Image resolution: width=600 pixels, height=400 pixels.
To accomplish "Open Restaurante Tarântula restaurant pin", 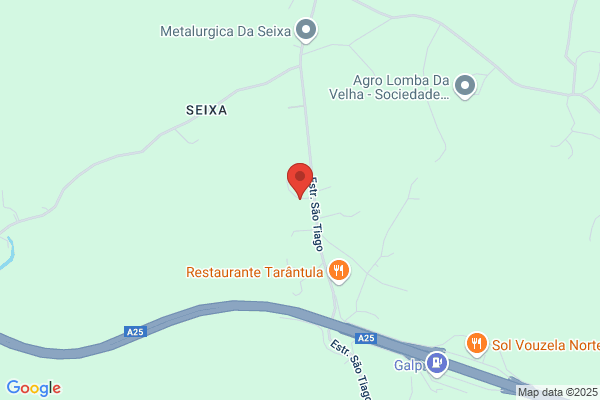I will point(339,271).
